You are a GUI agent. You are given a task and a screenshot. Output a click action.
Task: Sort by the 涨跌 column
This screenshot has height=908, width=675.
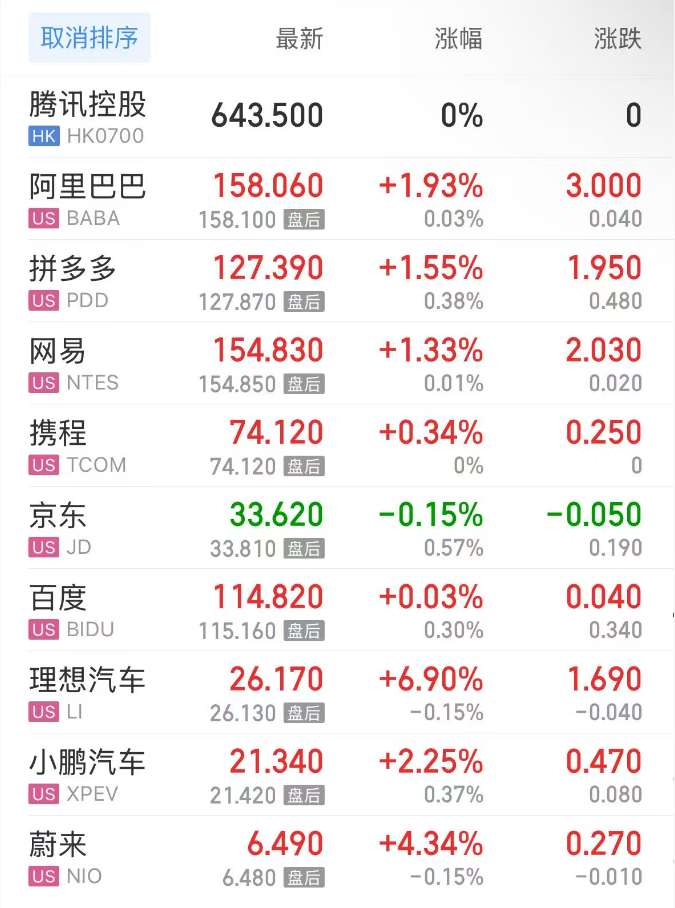tap(617, 39)
